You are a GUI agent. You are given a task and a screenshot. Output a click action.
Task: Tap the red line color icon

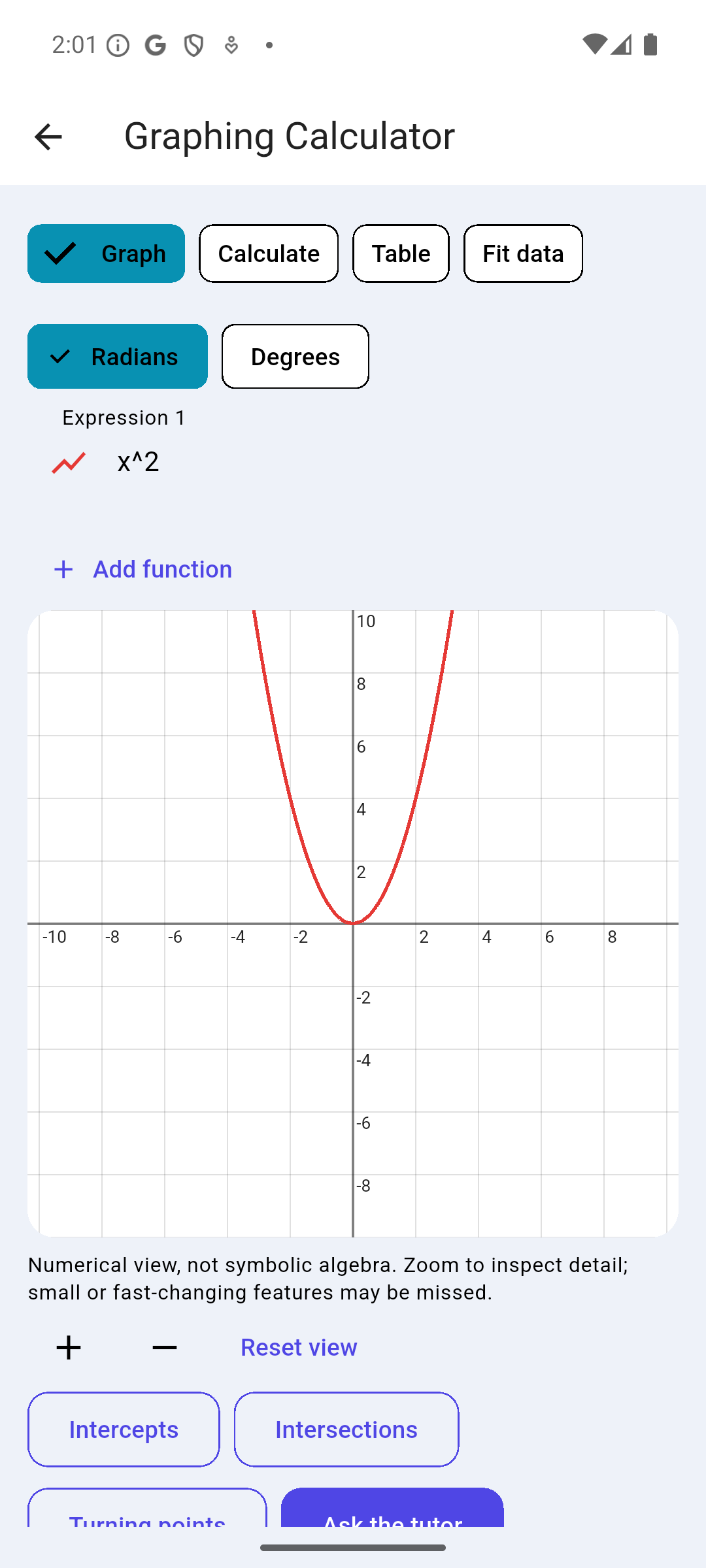click(69, 463)
